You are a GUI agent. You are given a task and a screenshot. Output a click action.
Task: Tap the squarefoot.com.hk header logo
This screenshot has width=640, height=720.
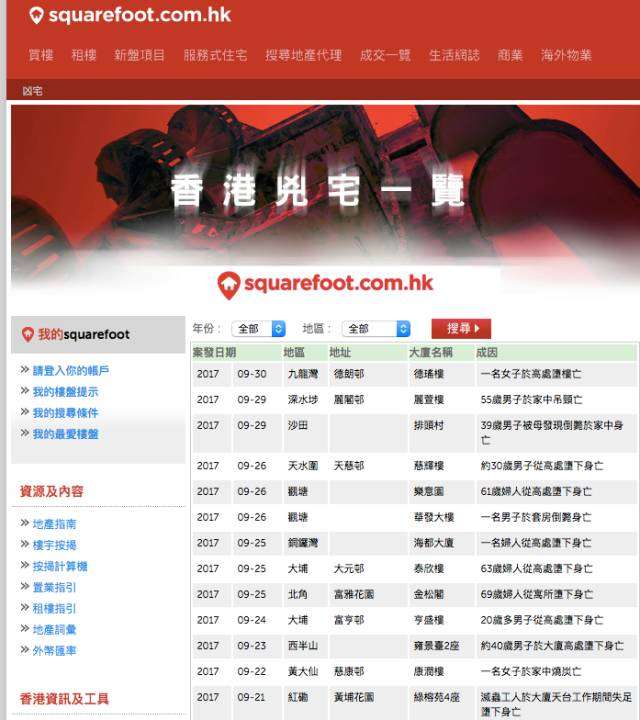(130, 15)
